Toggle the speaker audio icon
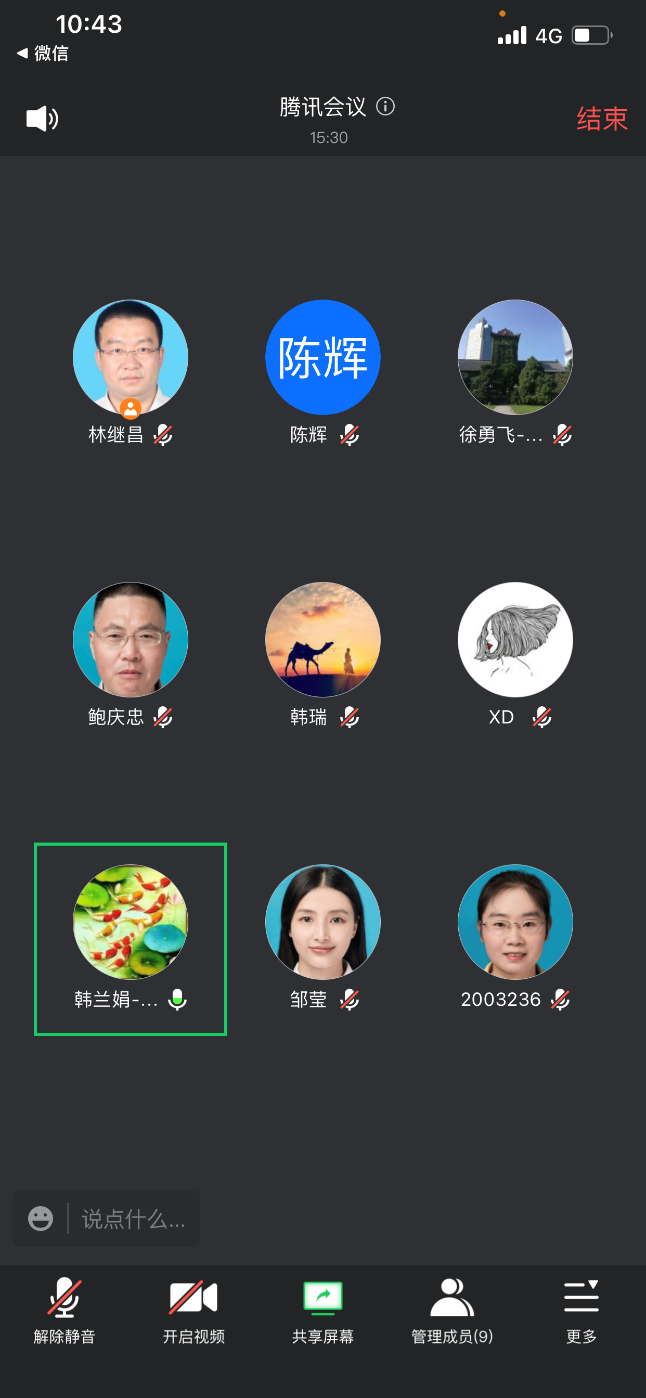Image resolution: width=646 pixels, height=1398 pixels. 41,119
